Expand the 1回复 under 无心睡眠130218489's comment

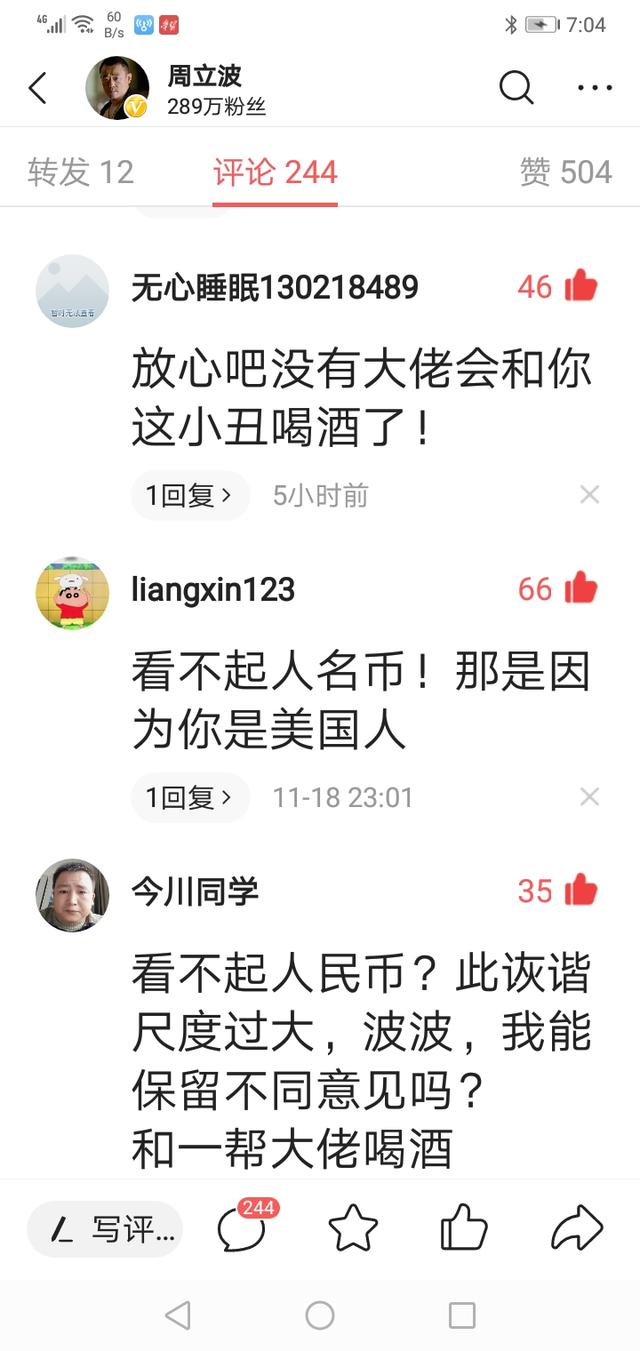pos(189,495)
